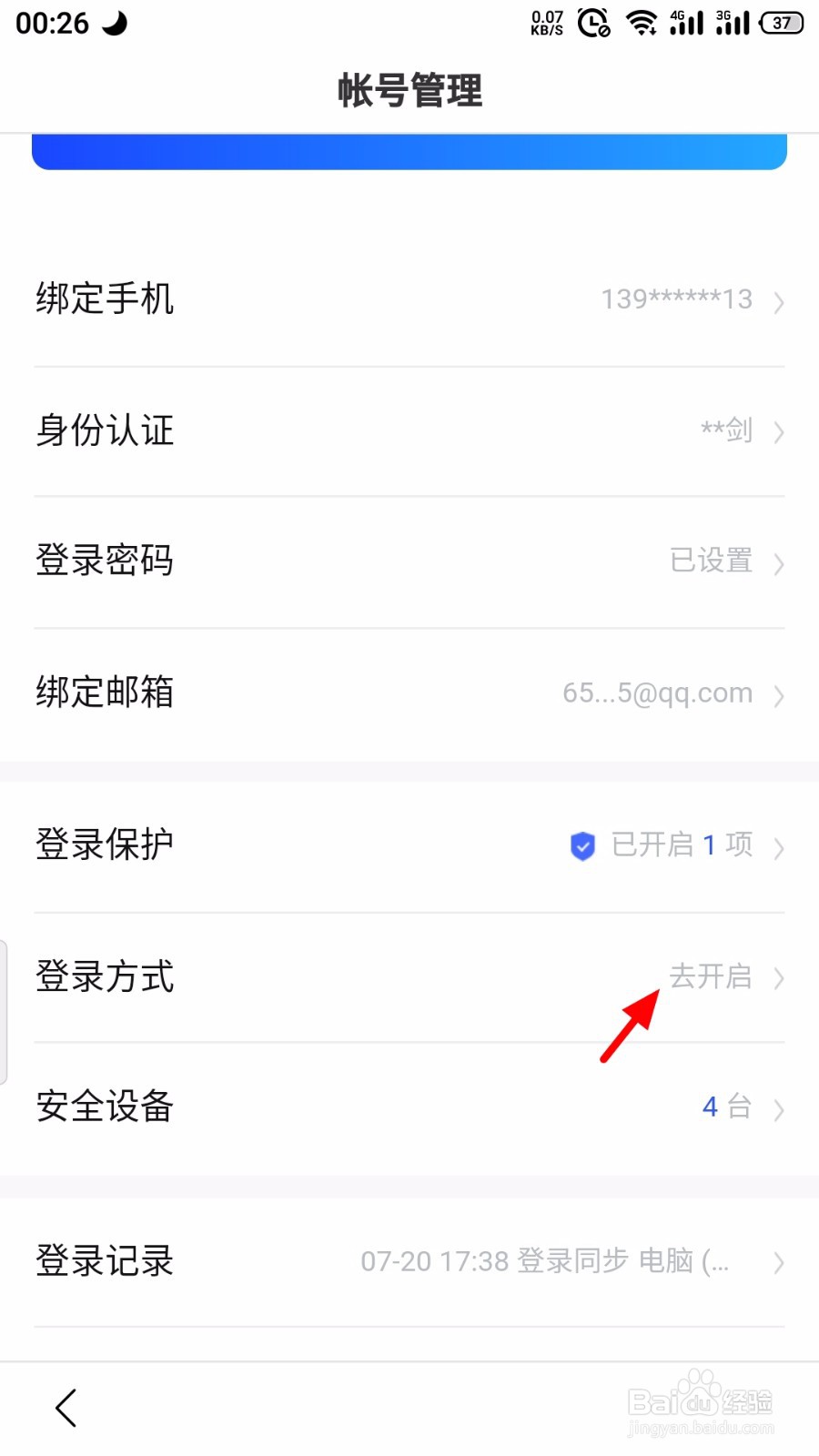Image resolution: width=819 pixels, height=1456 pixels.
Task: Toggle into 登录保护 login protection settings
Action: pos(409,845)
